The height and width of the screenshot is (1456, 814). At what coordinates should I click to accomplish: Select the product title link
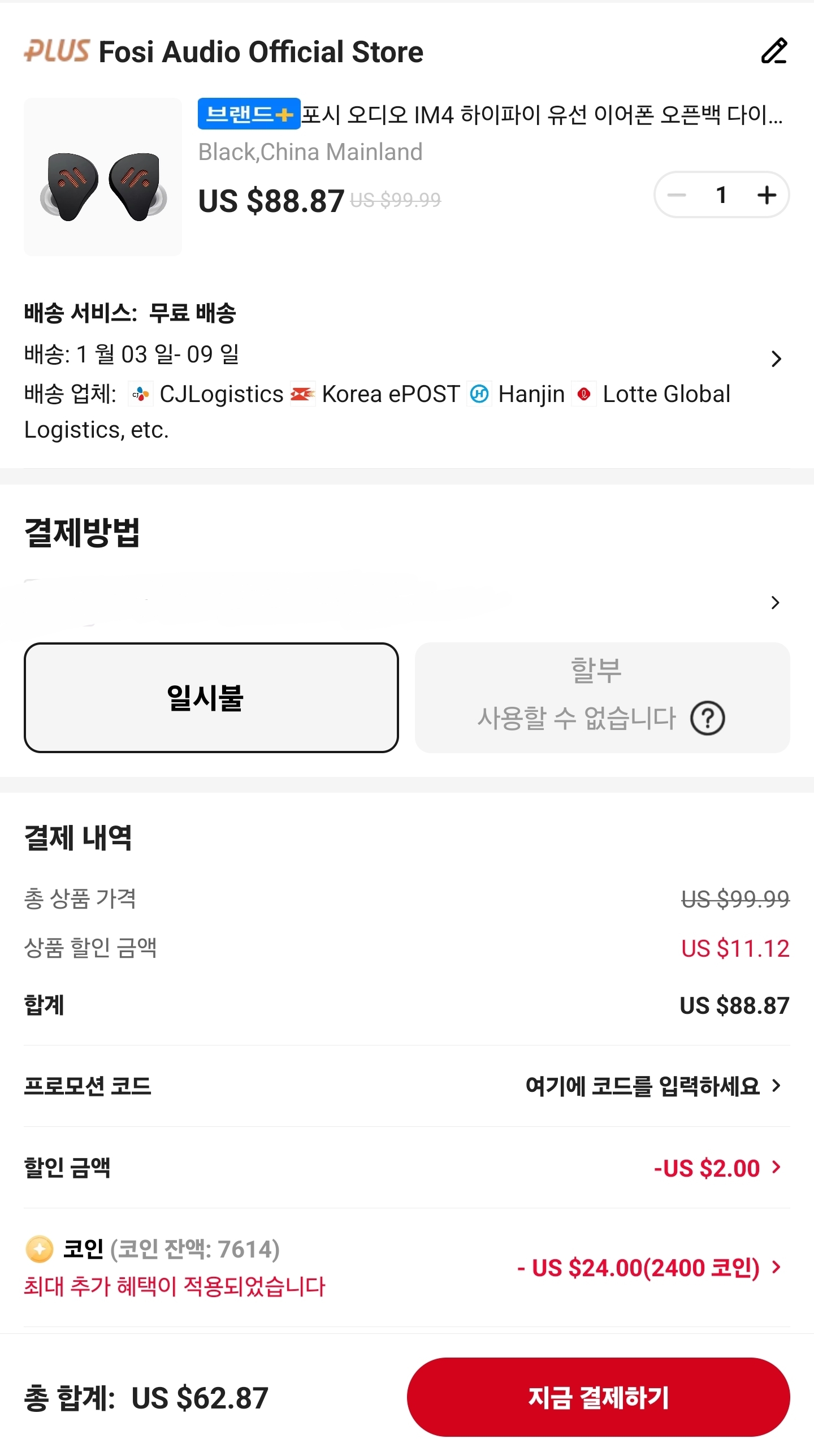click(x=537, y=115)
